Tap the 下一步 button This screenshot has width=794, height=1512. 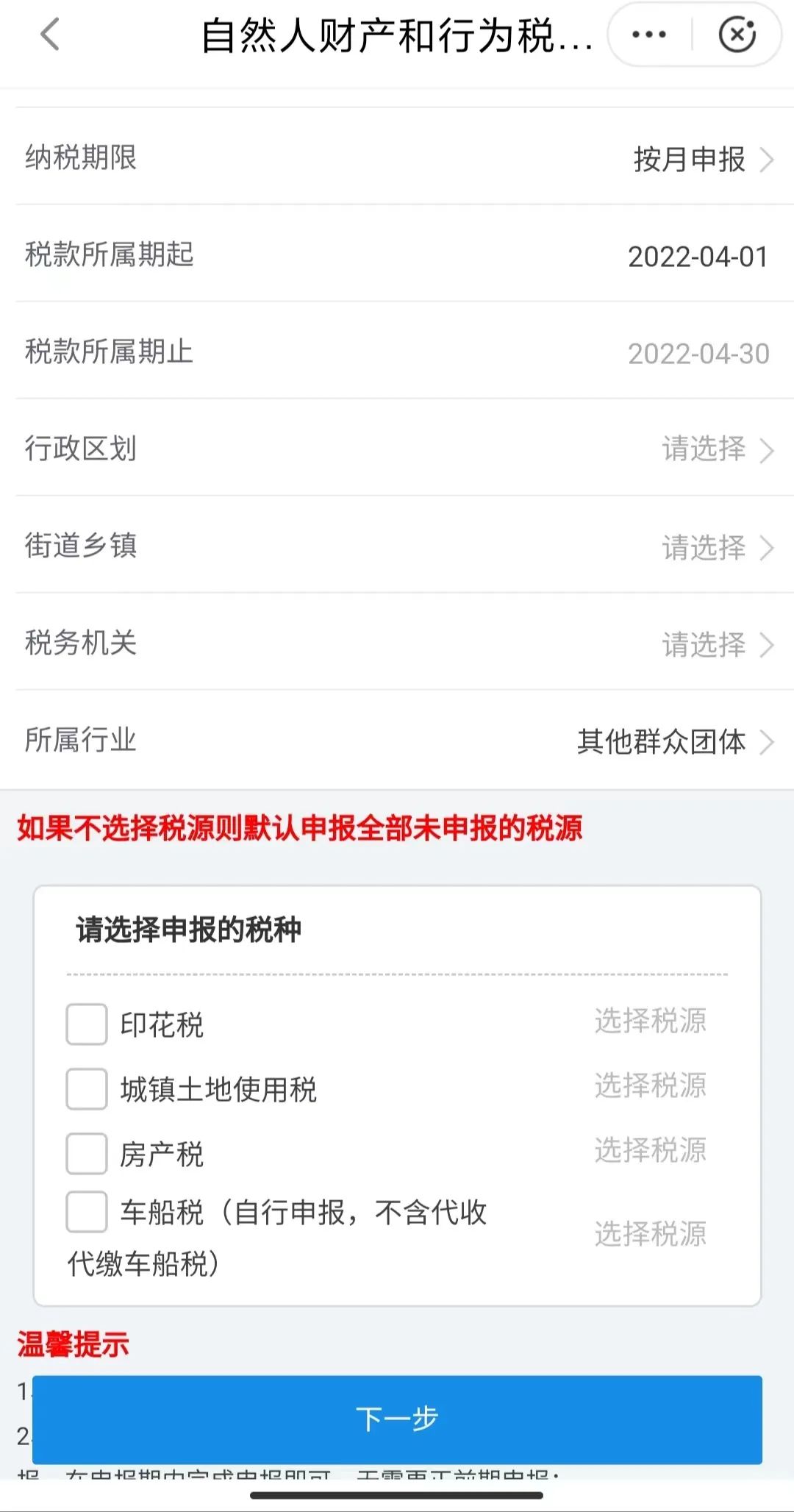click(397, 1419)
